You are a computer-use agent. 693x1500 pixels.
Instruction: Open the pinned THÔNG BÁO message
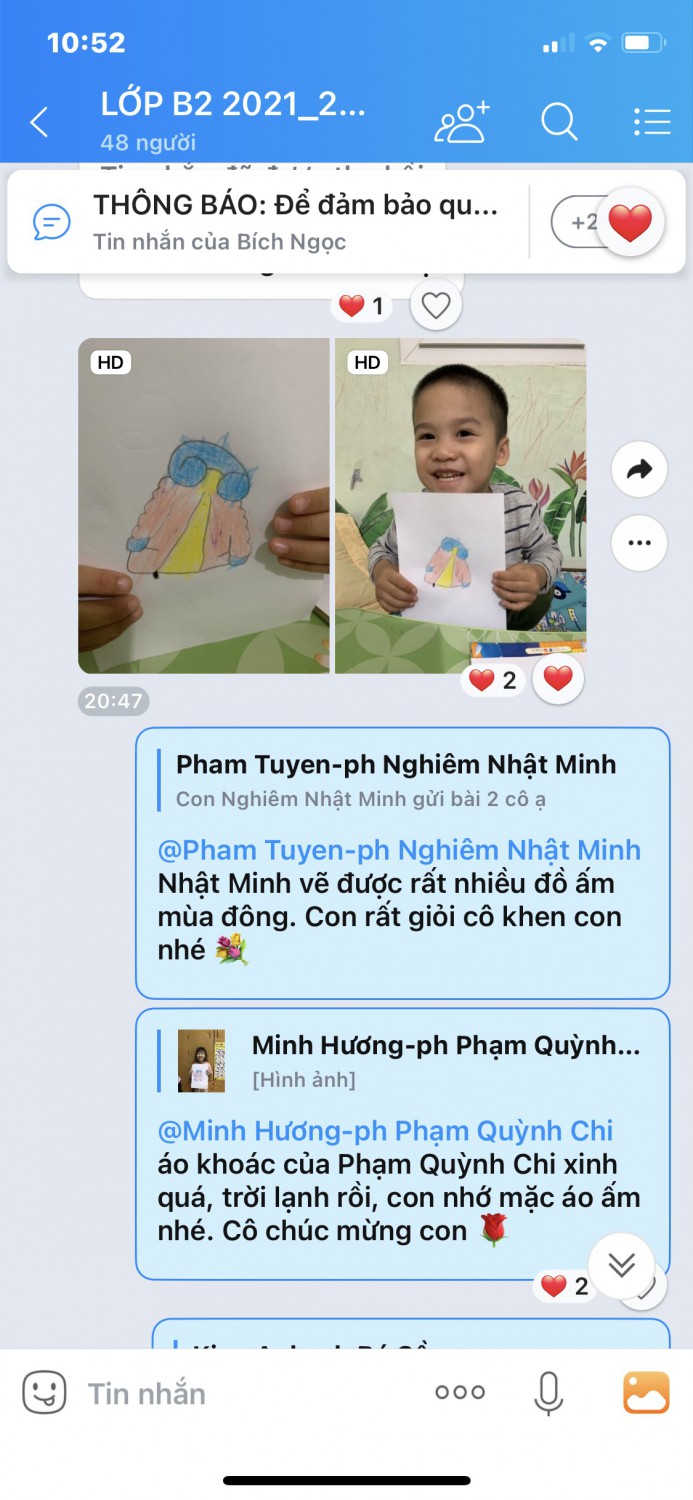coord(295,221)
